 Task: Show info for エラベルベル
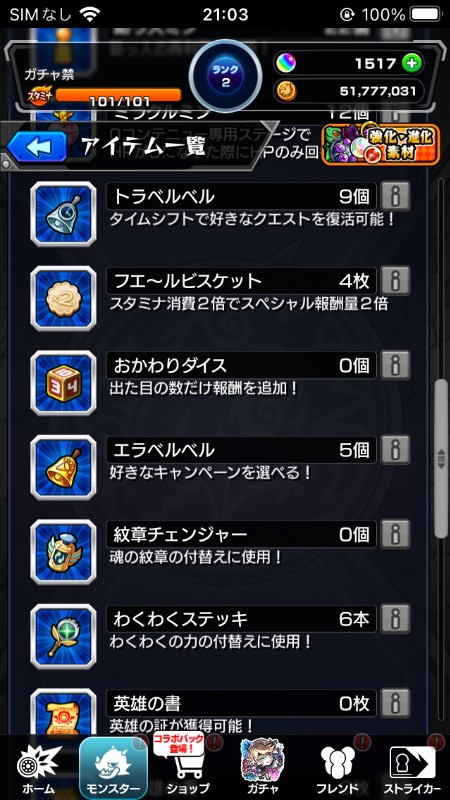(395, 450)
